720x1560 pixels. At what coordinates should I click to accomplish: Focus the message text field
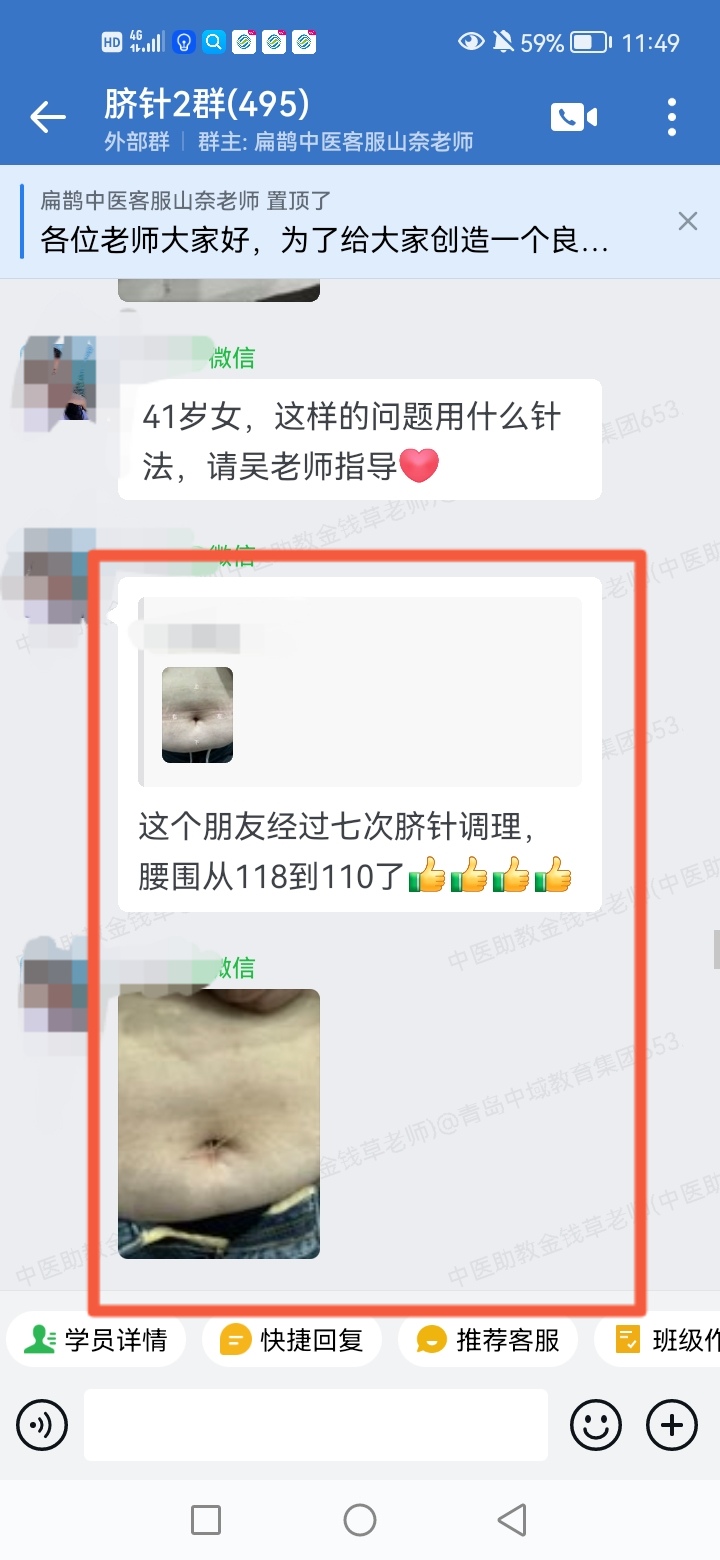point(315,1425)
